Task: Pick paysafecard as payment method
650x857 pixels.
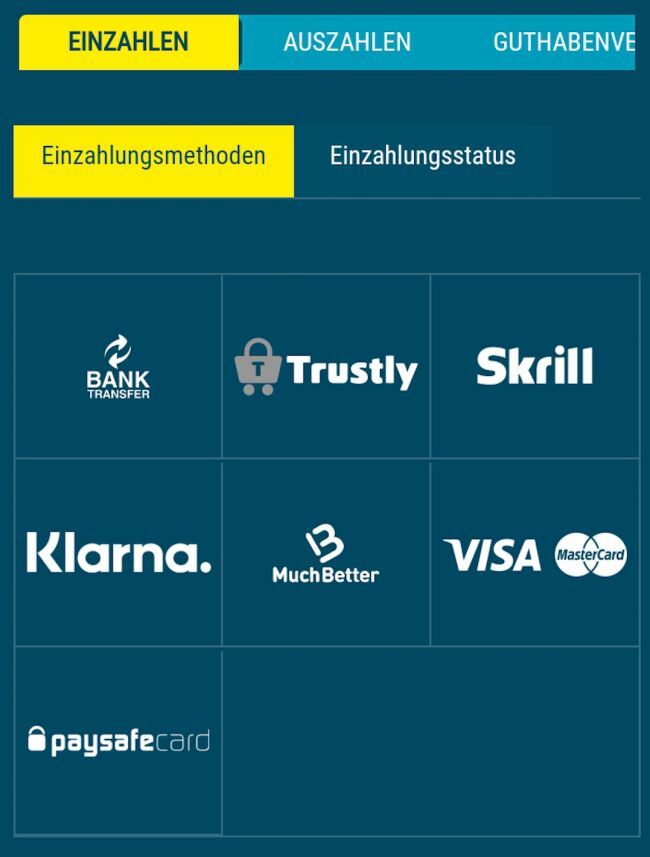Action: click(x=118, y=741)
